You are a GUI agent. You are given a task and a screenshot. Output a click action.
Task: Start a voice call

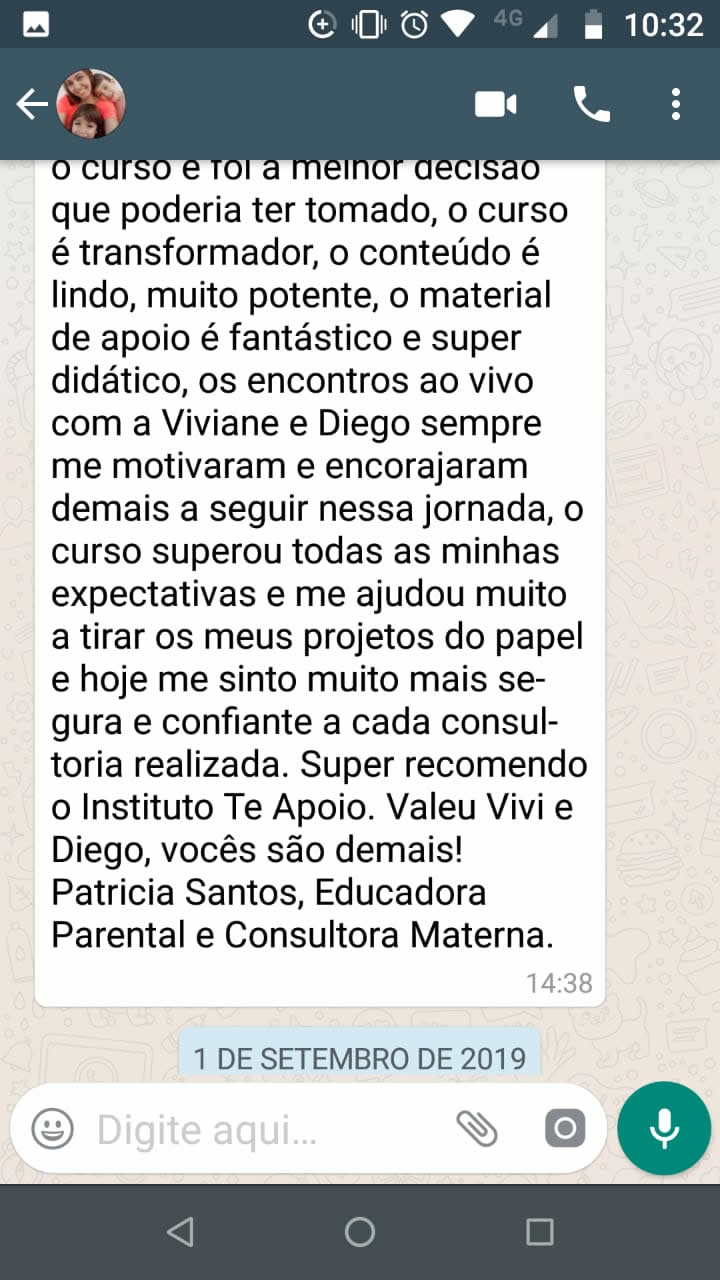(591, 104)
